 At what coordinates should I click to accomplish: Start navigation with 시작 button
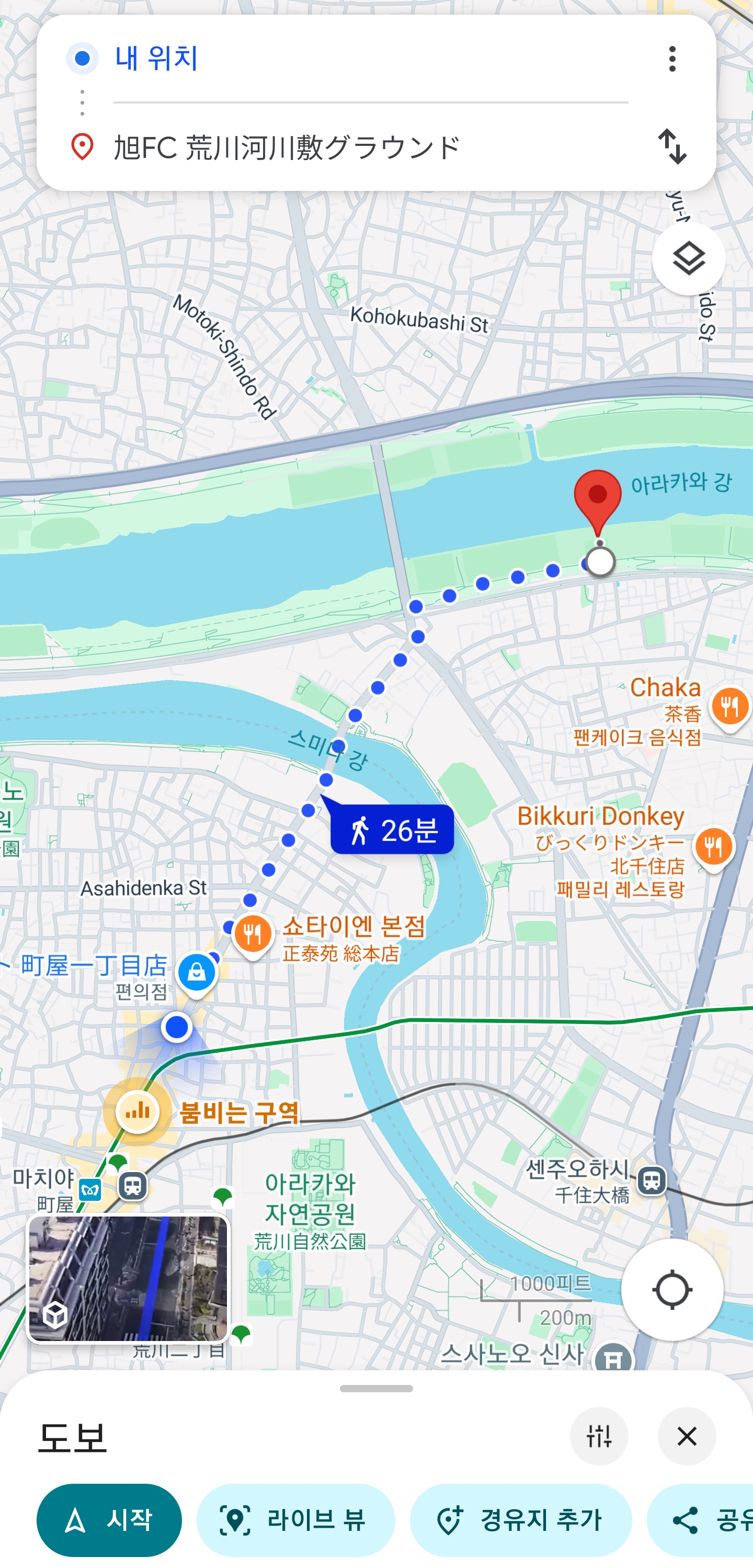tap(110, 1520)
